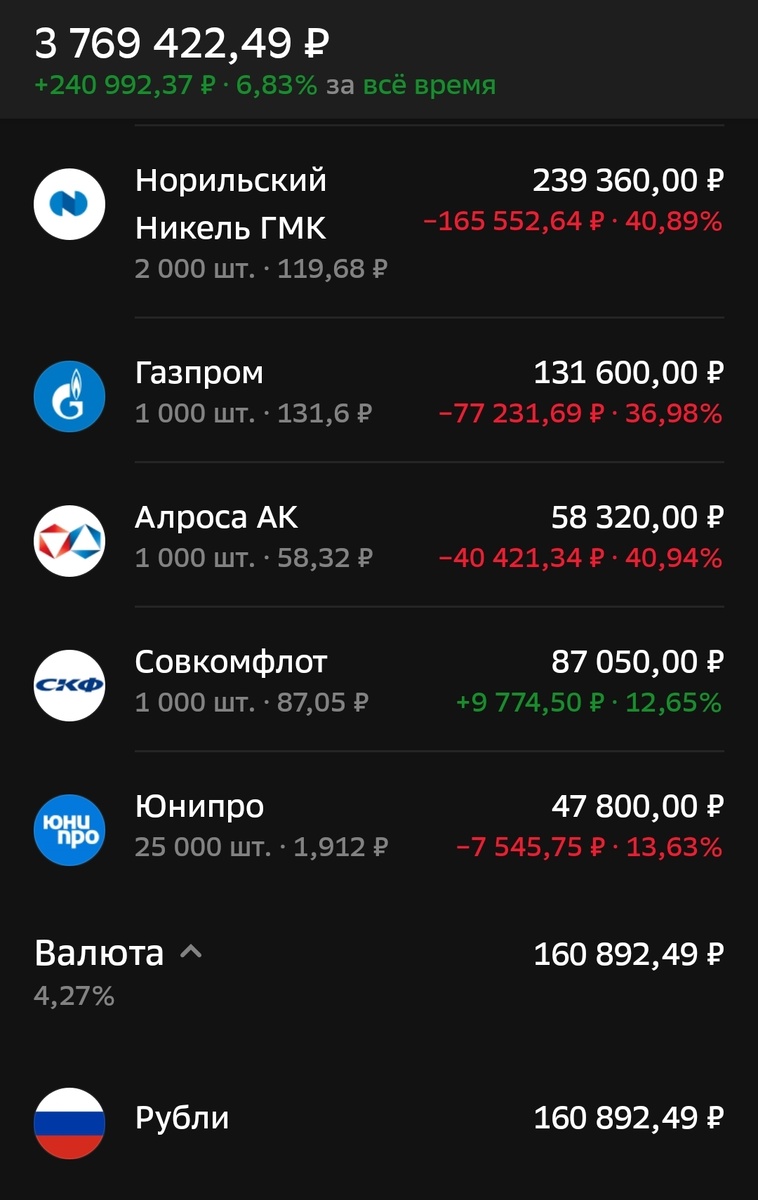Open the Газпром position row

pyautogui.click(x=199, y=372)
